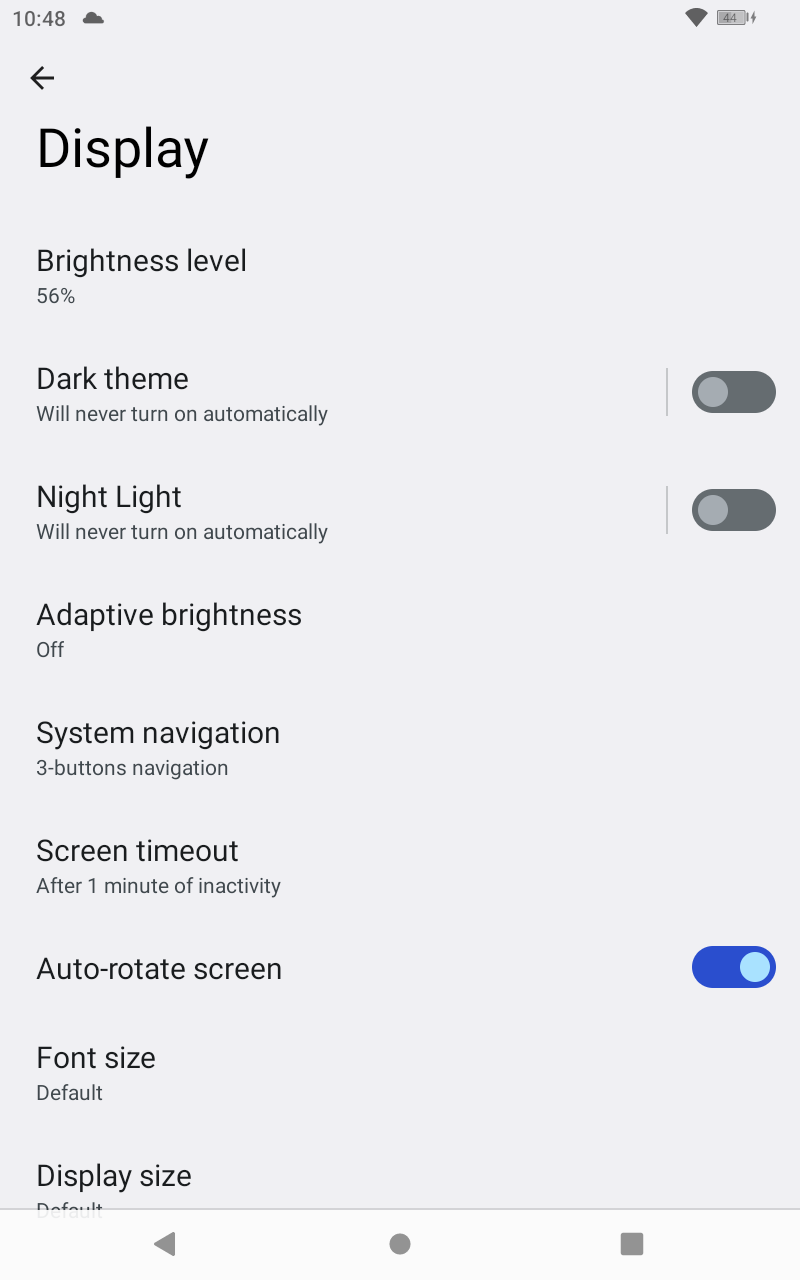
Task: Open Brightness level setting
Action: point(400,275)
